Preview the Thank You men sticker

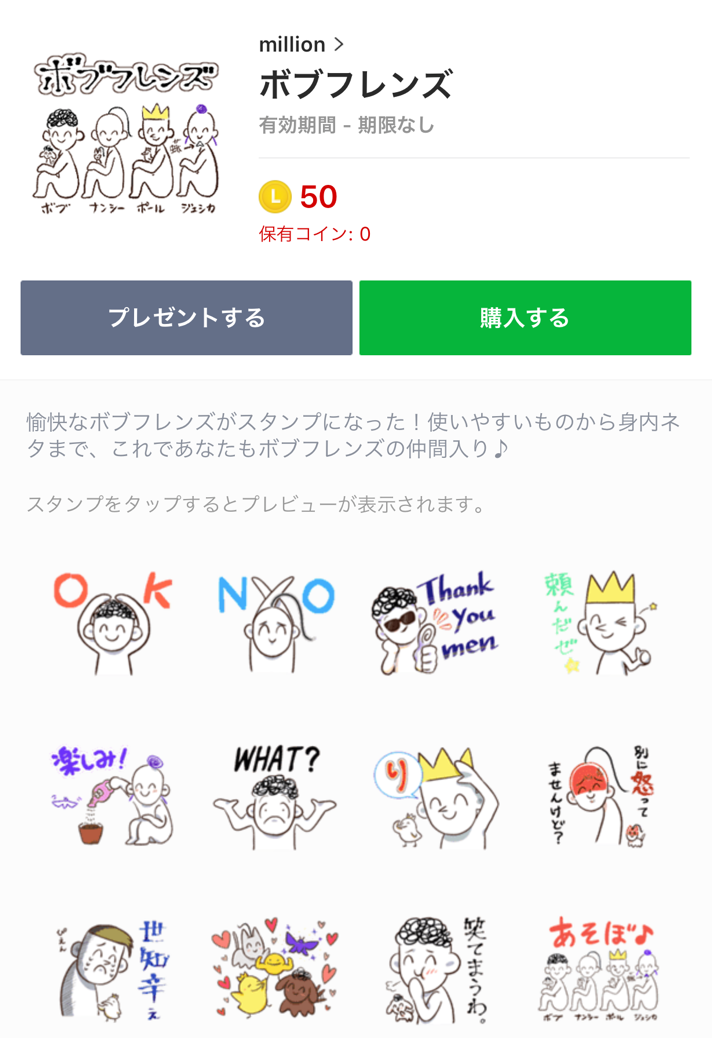click(x=436, y=622)
